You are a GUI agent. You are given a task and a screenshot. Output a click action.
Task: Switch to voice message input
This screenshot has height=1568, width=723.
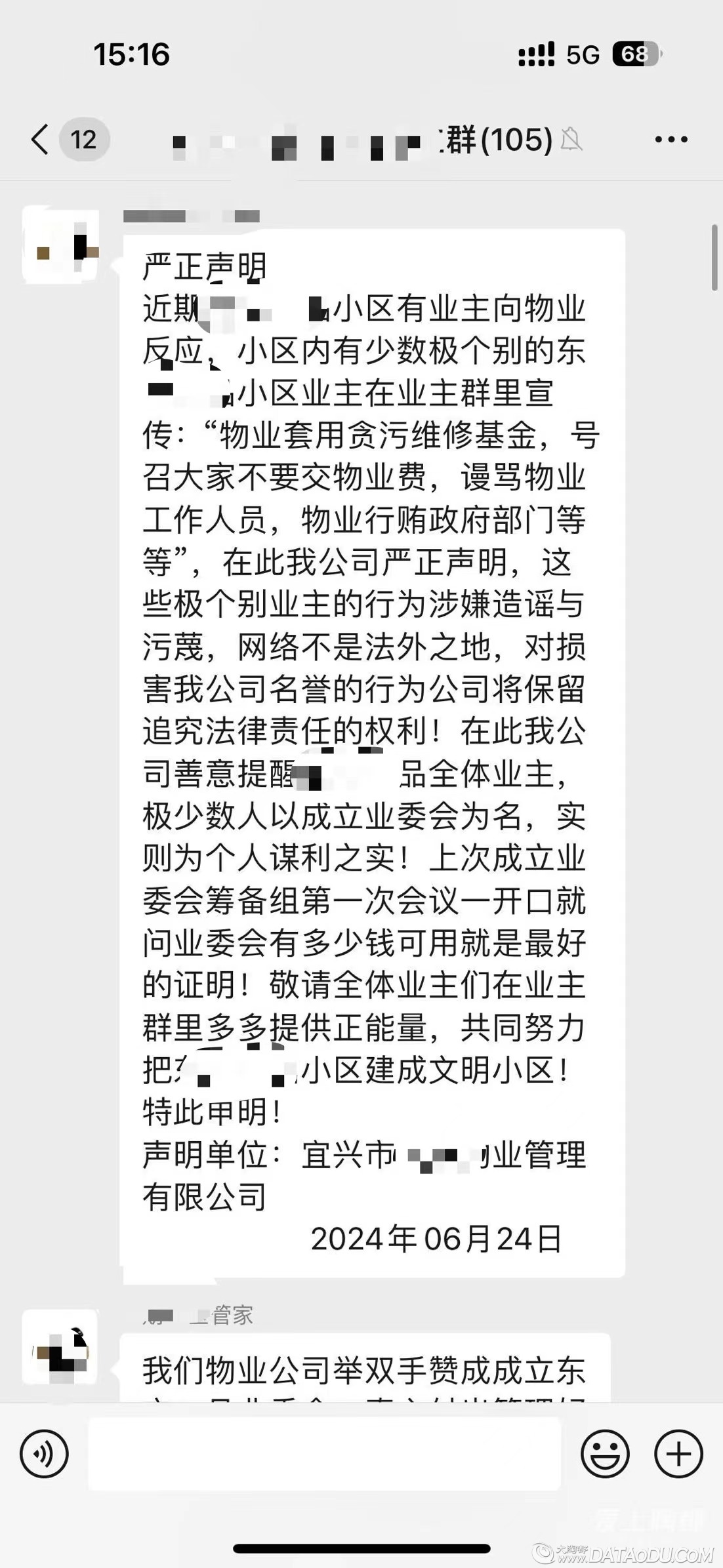coord(44,1453)
